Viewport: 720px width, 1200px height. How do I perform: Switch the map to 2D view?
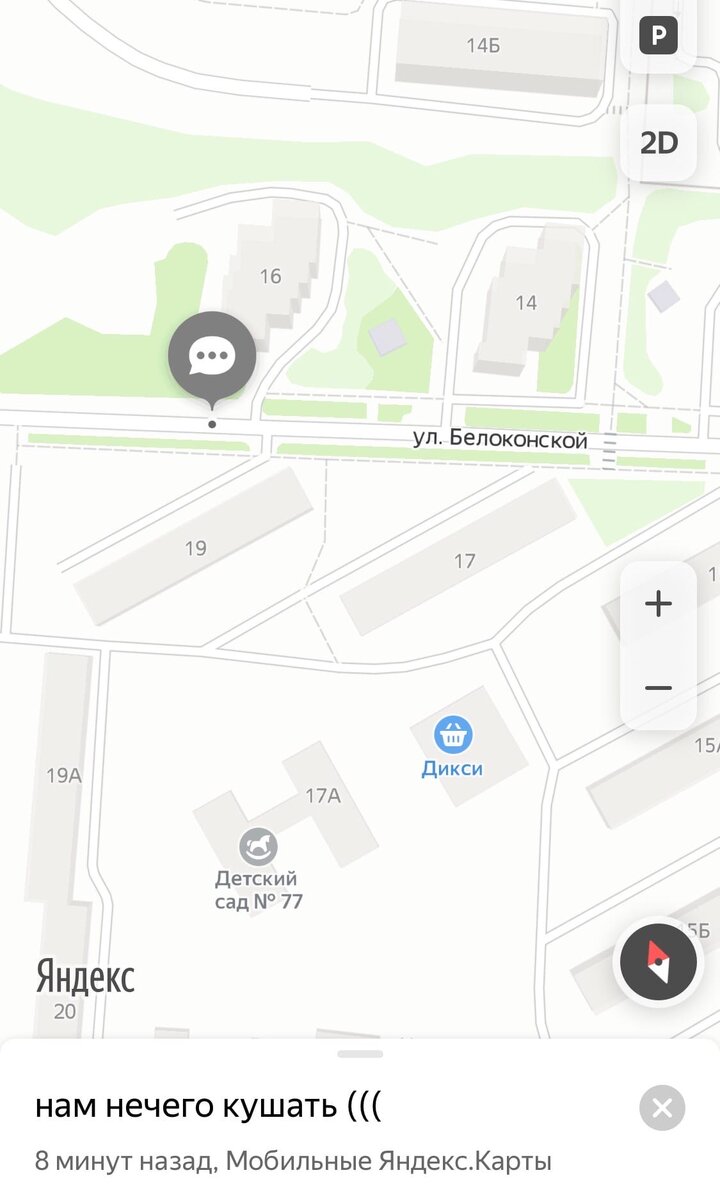coord(658,143)
